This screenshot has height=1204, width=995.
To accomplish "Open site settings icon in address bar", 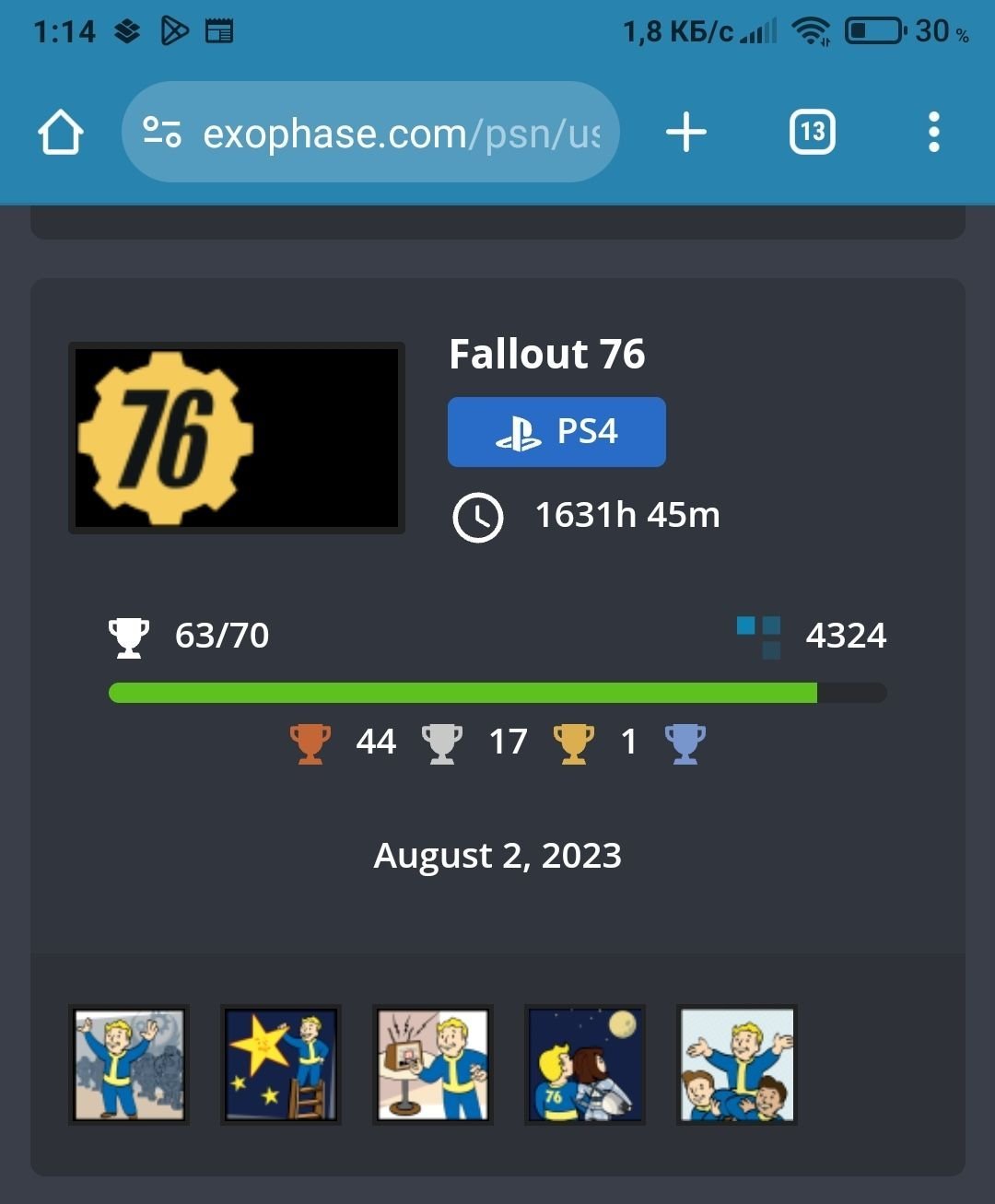I will click(162, 133).
